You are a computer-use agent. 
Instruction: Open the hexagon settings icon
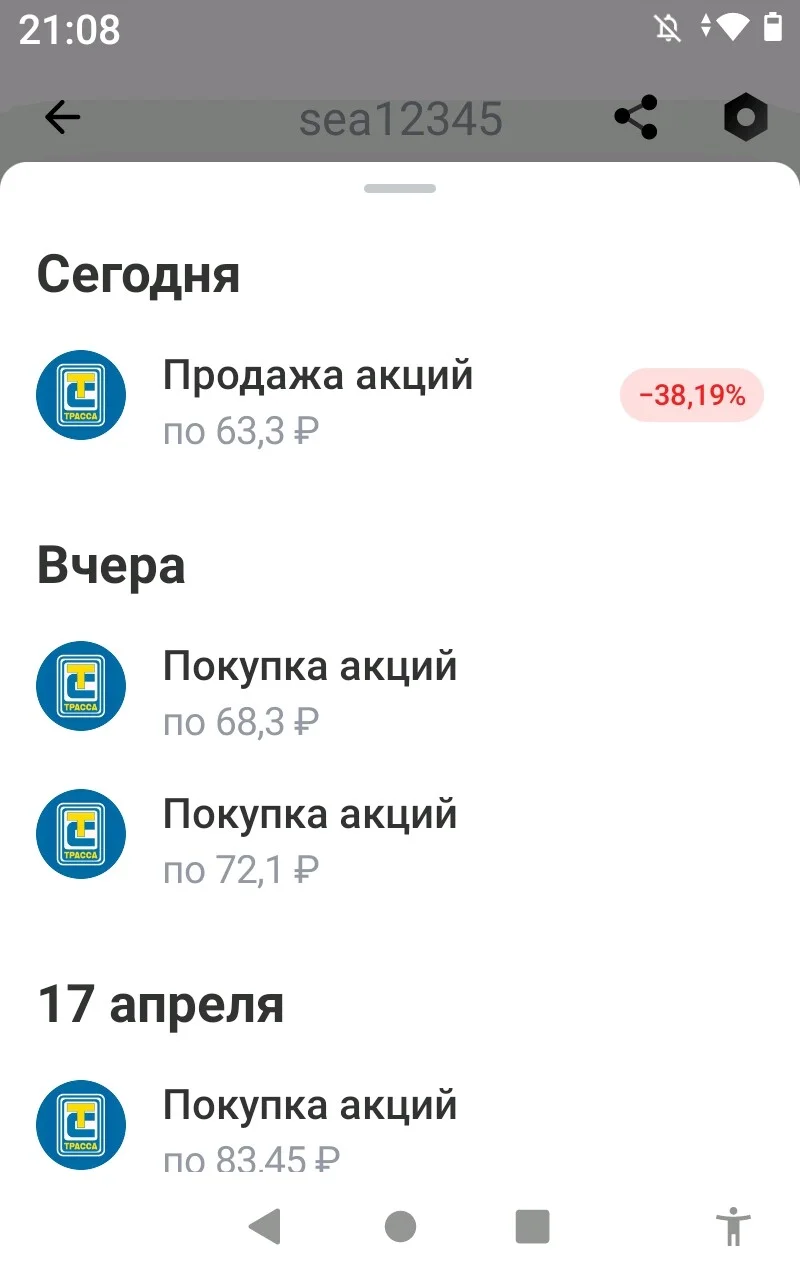pyautogui.click(x=746, y=118)
